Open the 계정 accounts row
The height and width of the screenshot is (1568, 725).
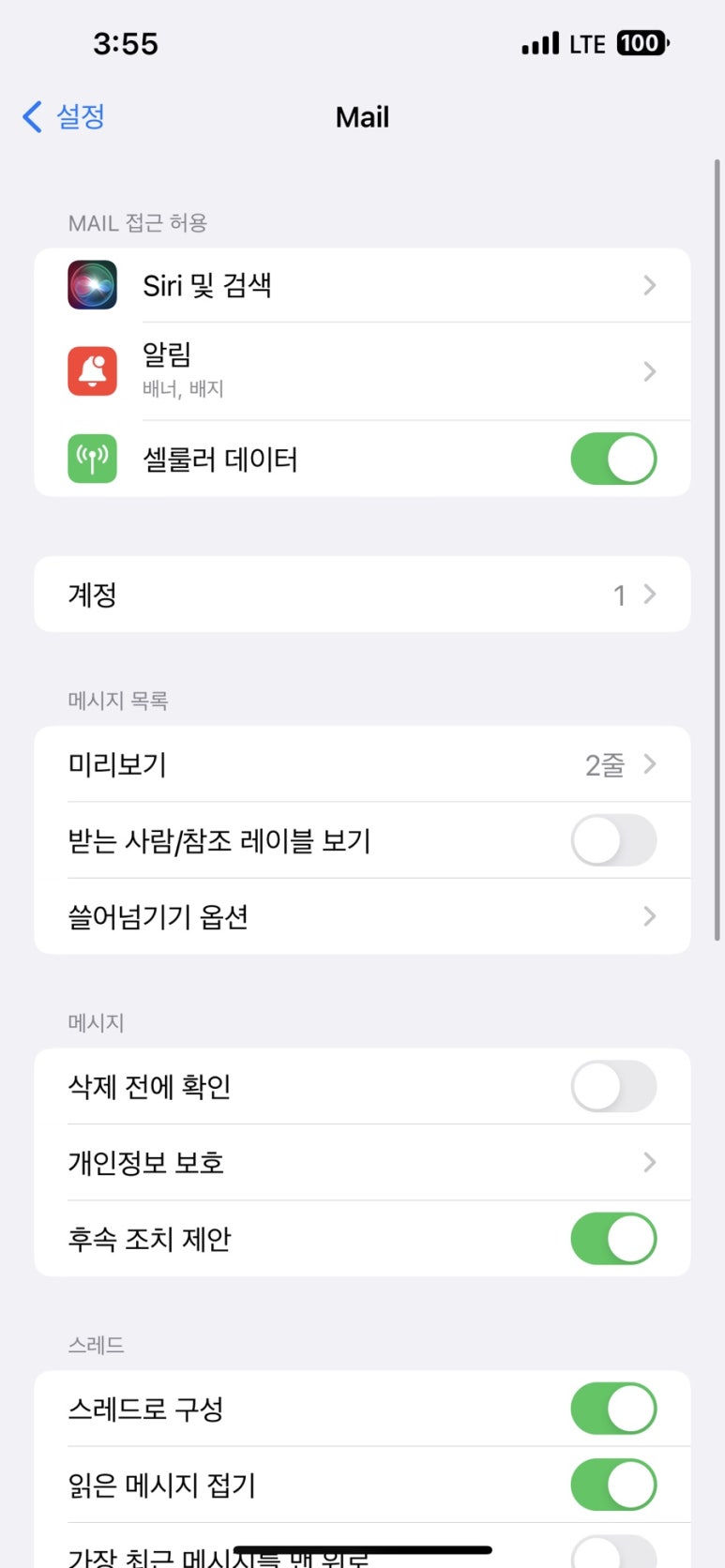pyautogui.click(x=362, y=595)
